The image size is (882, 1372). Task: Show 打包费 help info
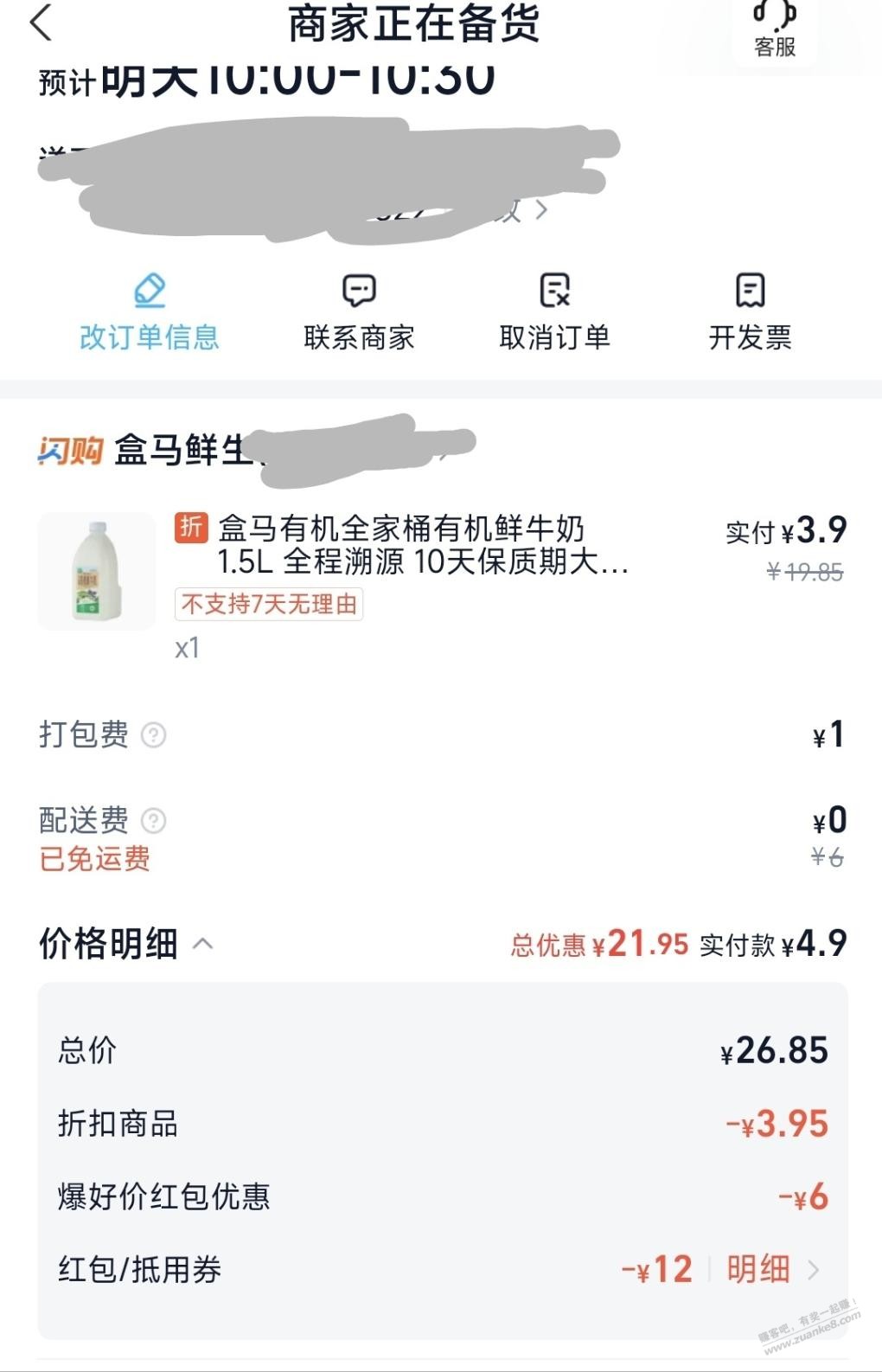(x=154, y=734)
